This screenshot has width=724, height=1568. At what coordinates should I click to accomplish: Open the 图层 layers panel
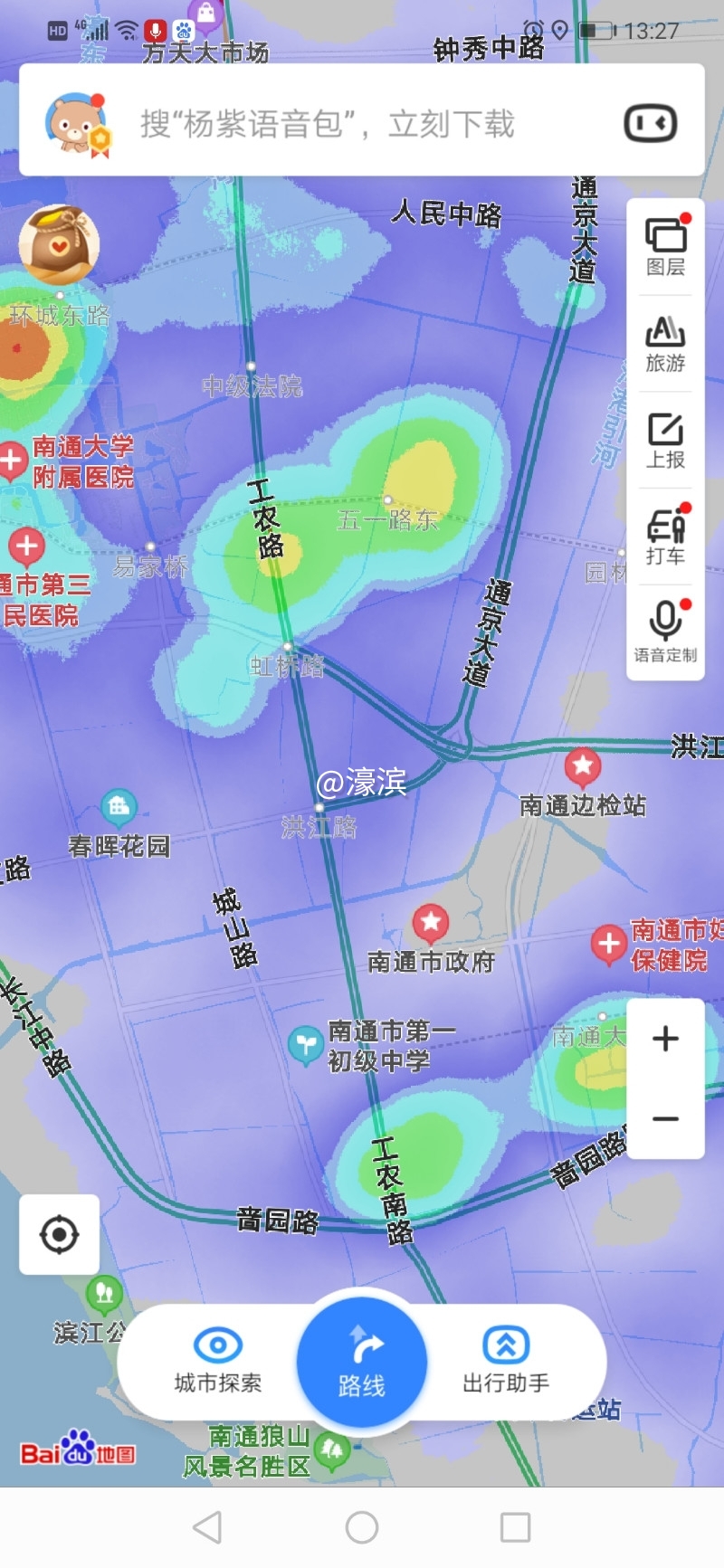point(665,247)
